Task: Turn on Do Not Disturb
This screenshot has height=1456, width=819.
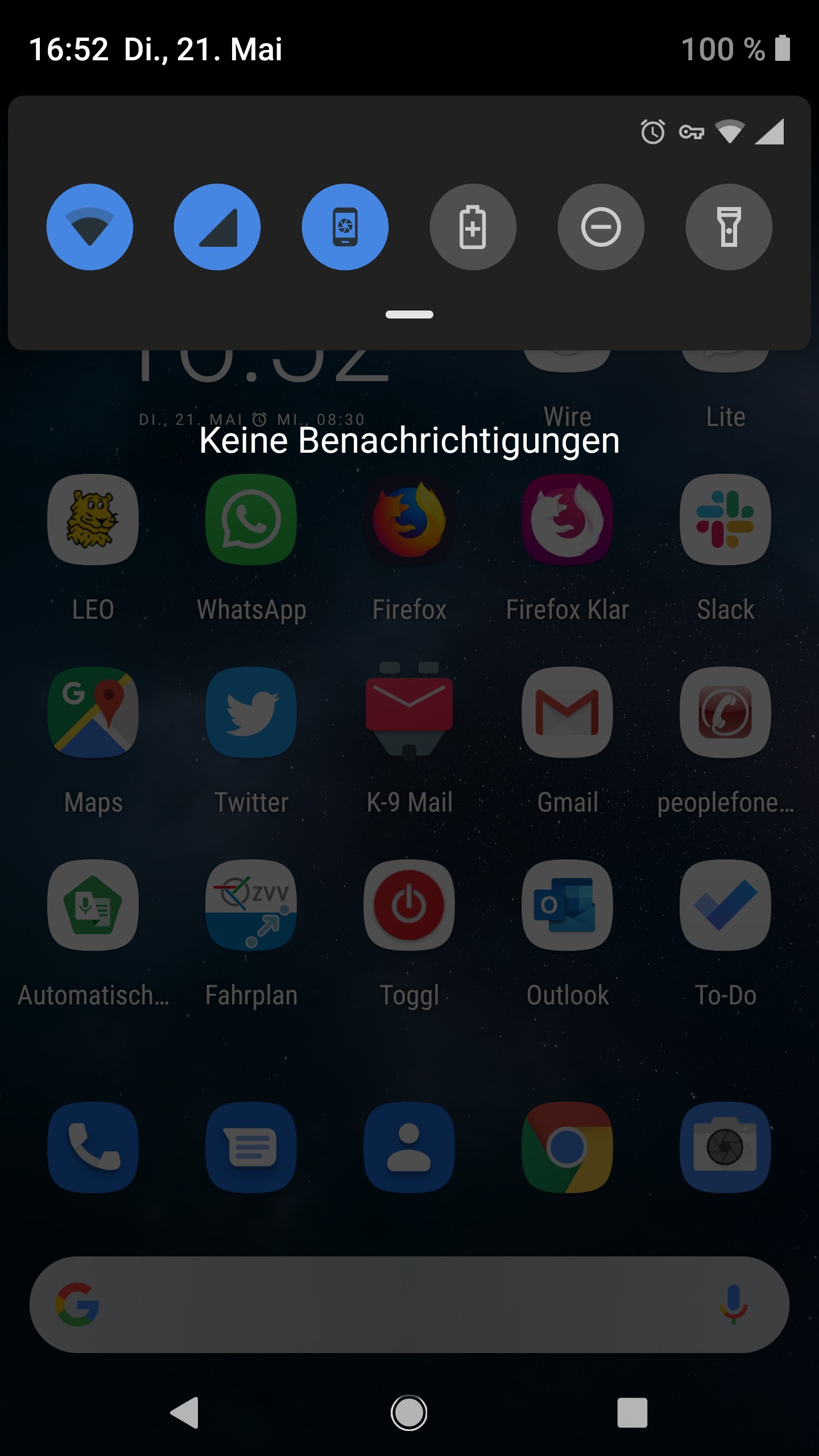Action: tap(601, 227)
